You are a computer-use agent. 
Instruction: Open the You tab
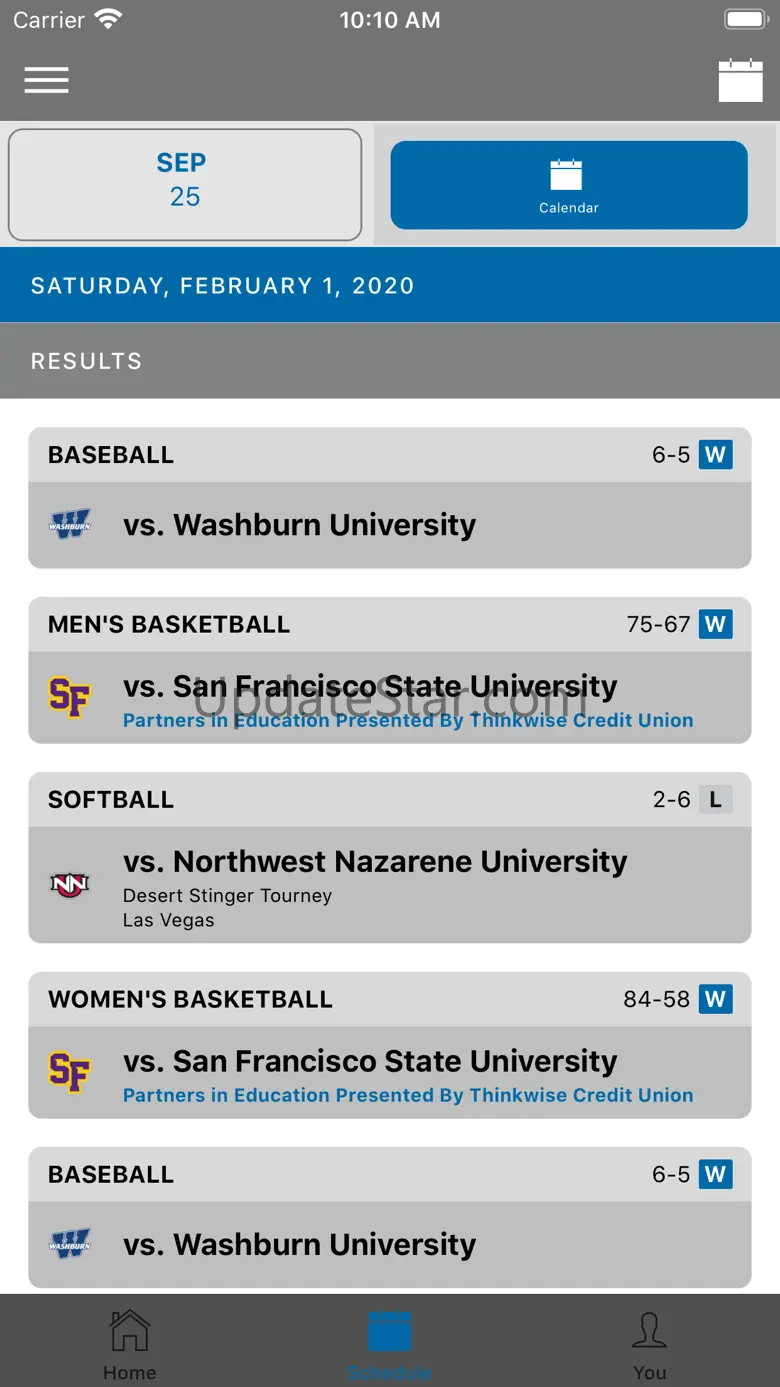[x=649, y=1343]
